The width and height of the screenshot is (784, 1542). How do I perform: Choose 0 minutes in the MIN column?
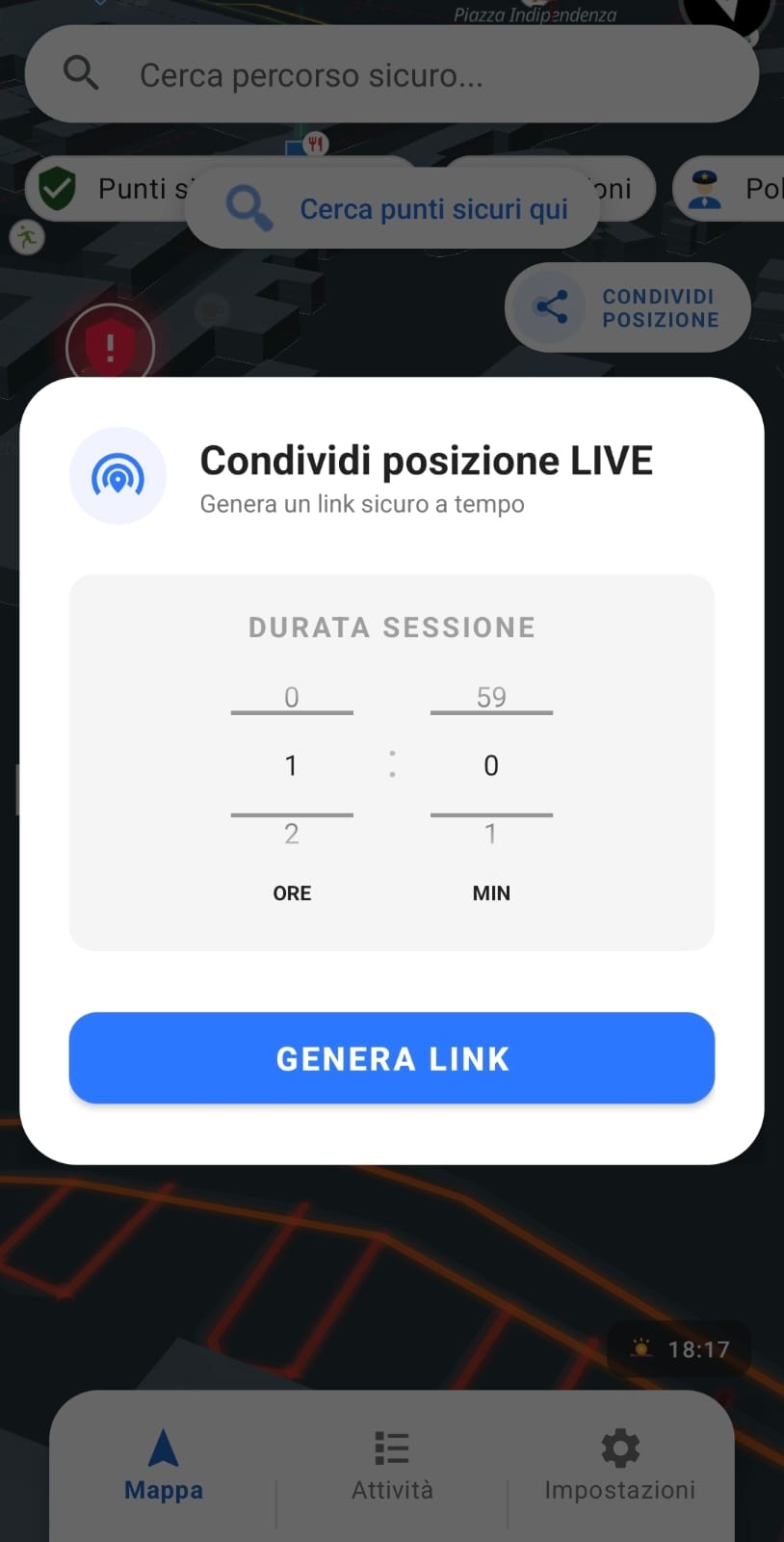(491, 765)
